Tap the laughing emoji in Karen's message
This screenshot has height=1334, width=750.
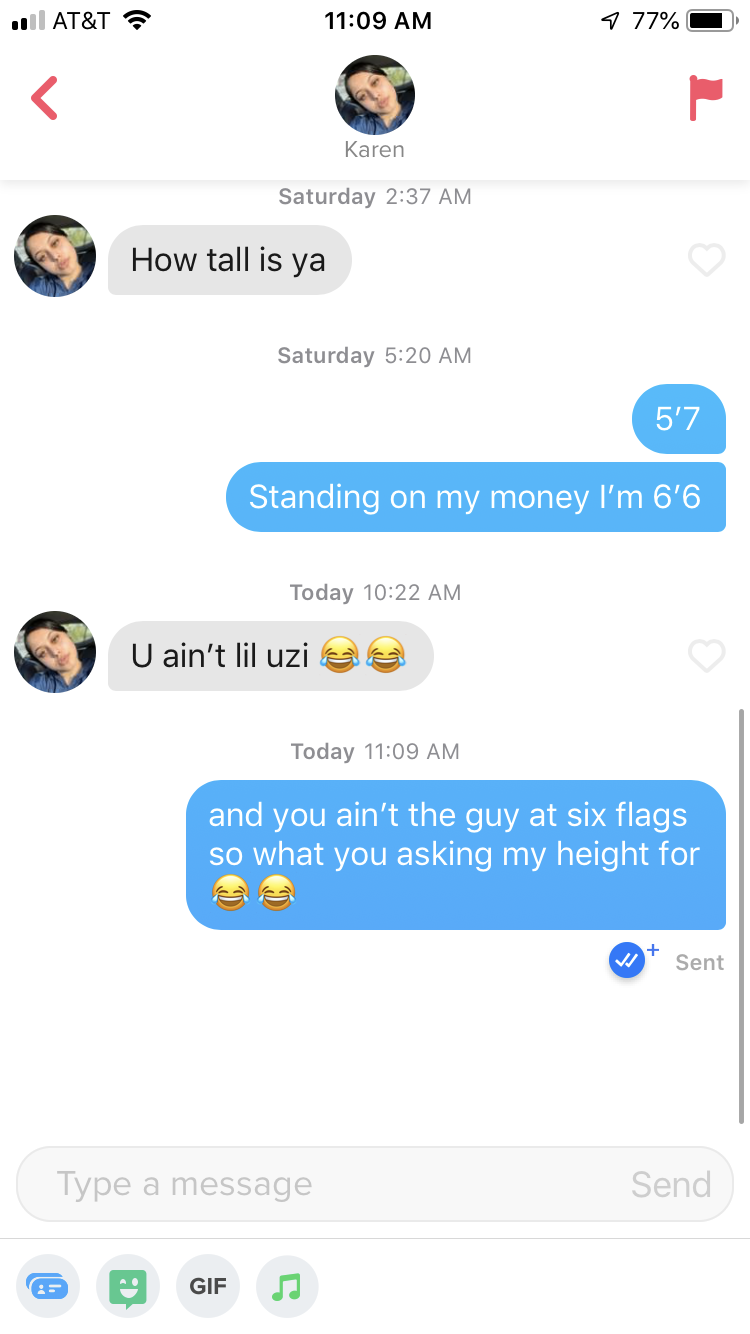pos(340,657)
